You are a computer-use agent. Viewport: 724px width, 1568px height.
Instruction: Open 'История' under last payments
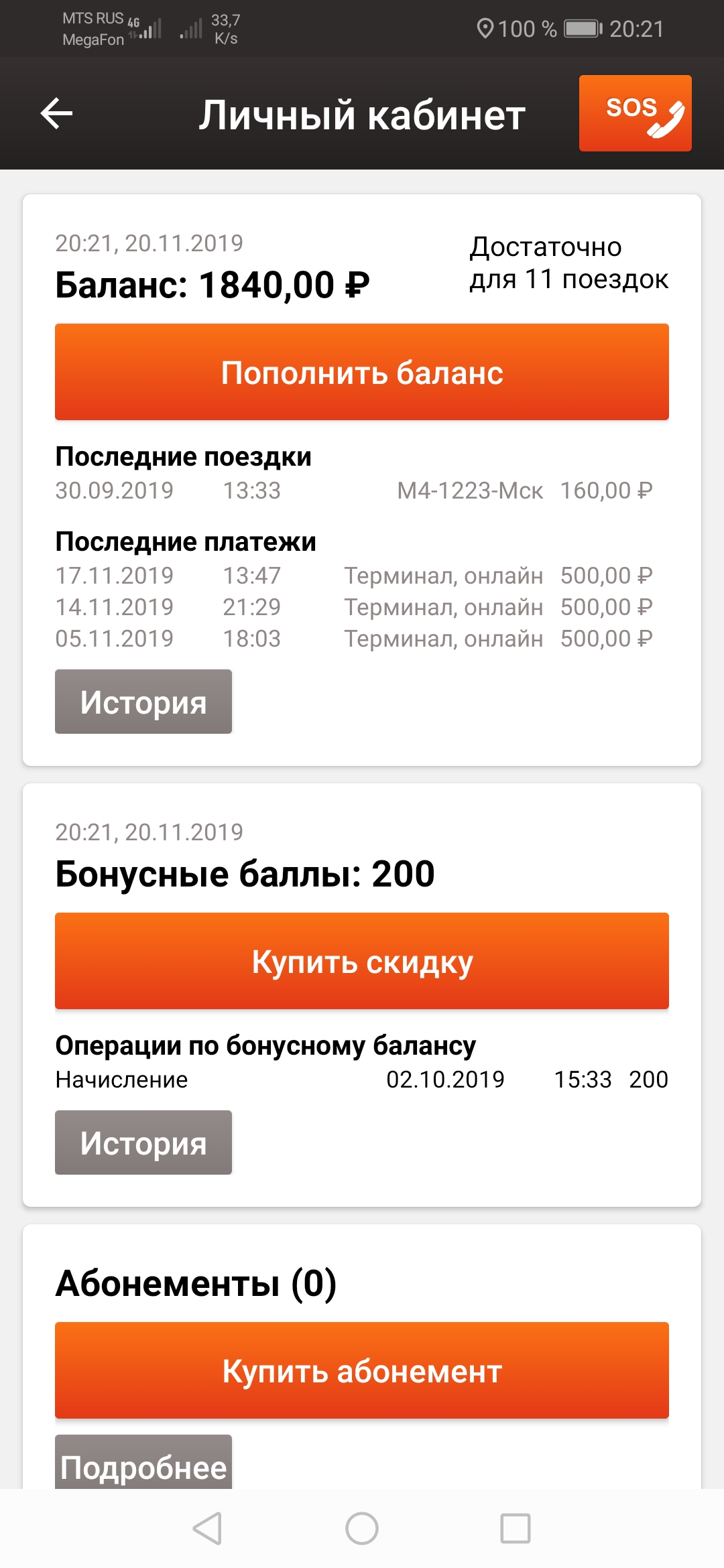tap(143, 702)
